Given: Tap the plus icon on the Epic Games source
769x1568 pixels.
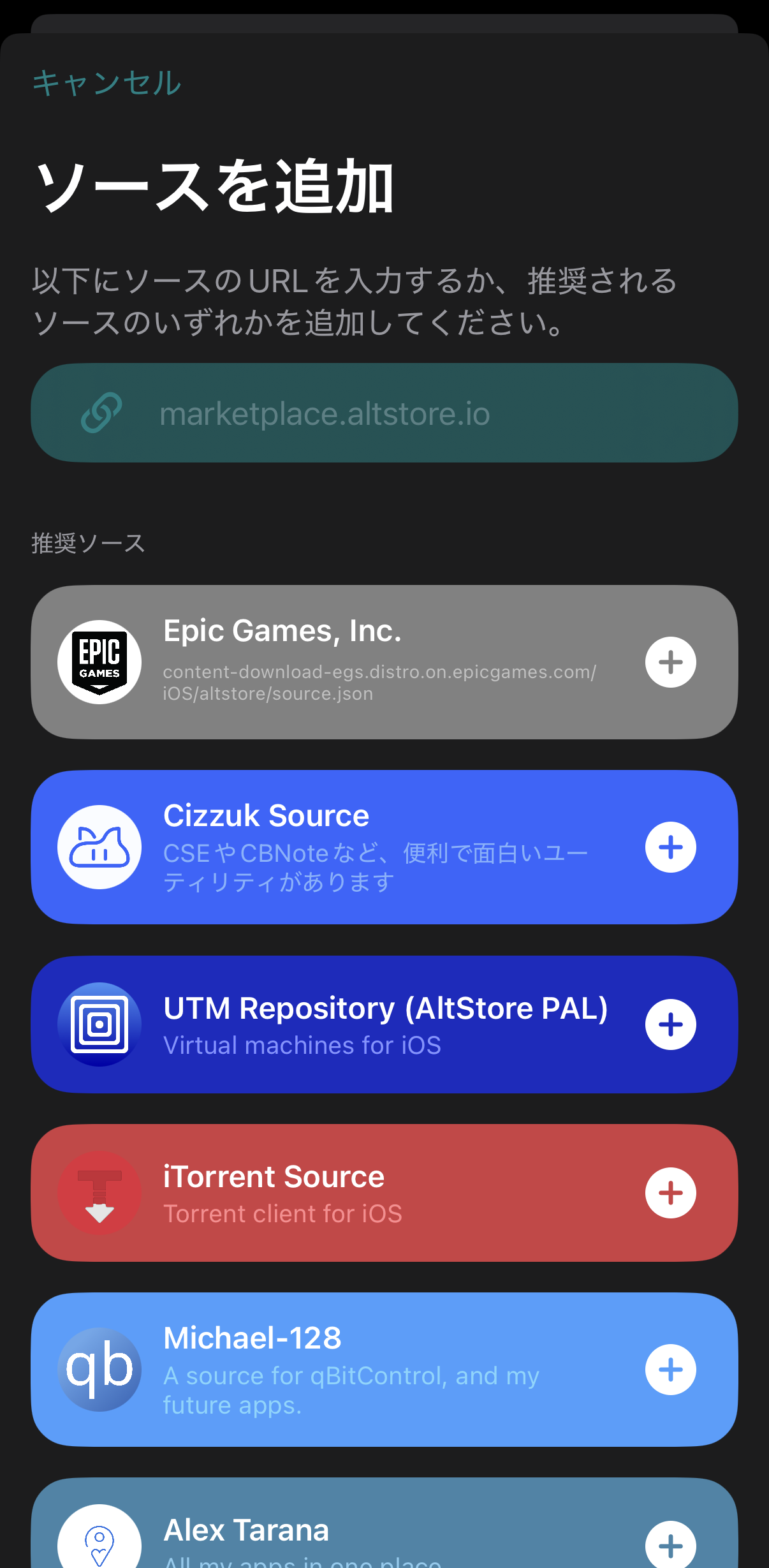Looking at the screenshot, I should (670, 661).
